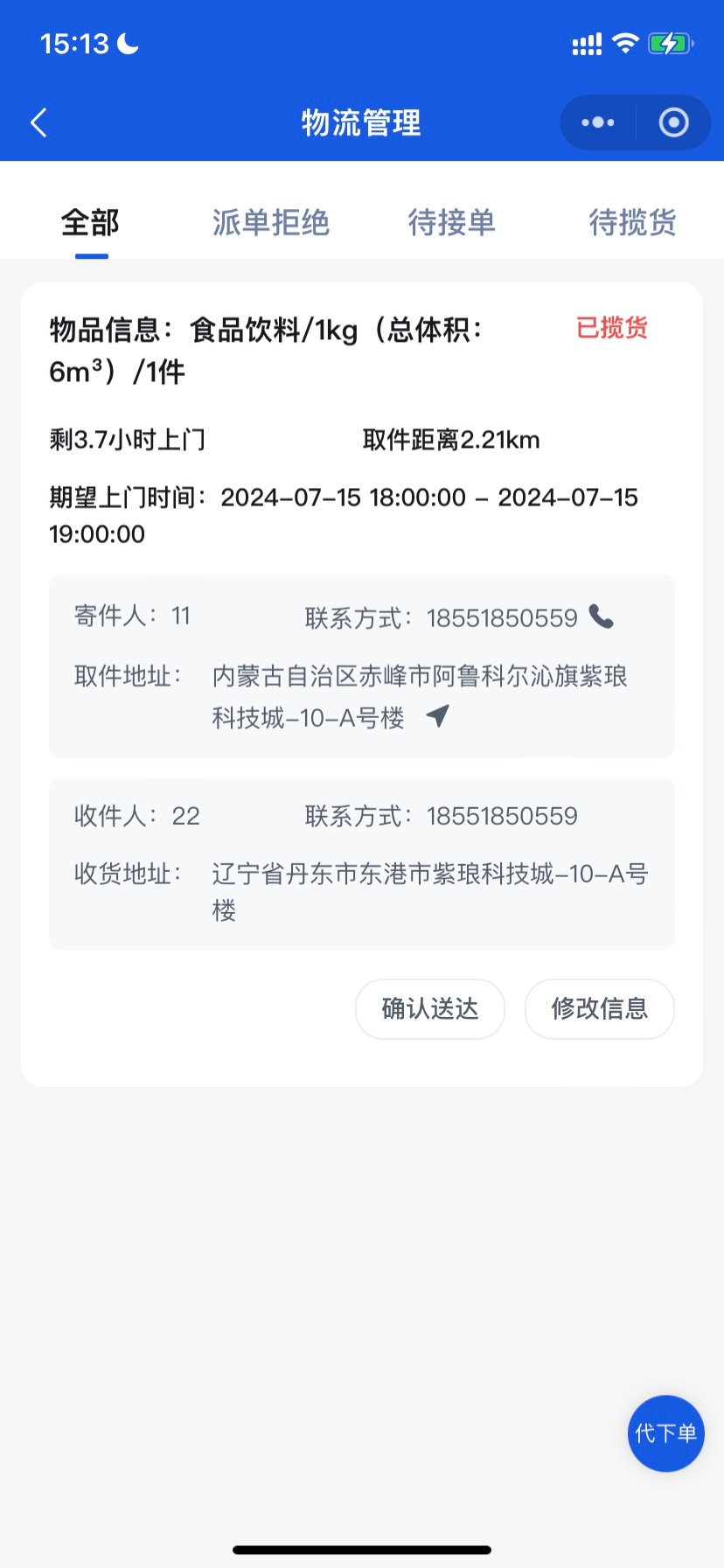Switch to the 派单拒绝 tab
724x1568 pixels.
271,223
